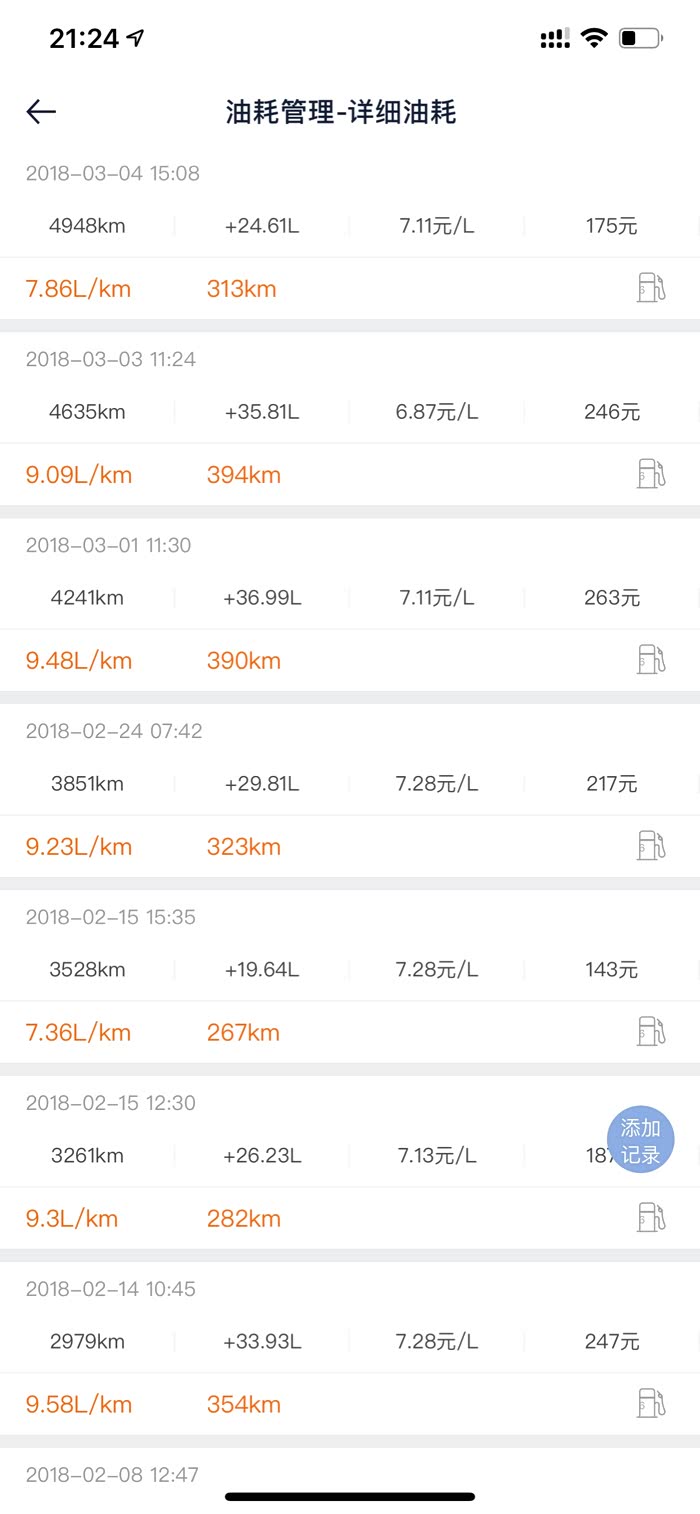Tap the fuel pump icon beside 313km
The height and width of the screenshot is (1514, 700).
(x=650, y=288)
